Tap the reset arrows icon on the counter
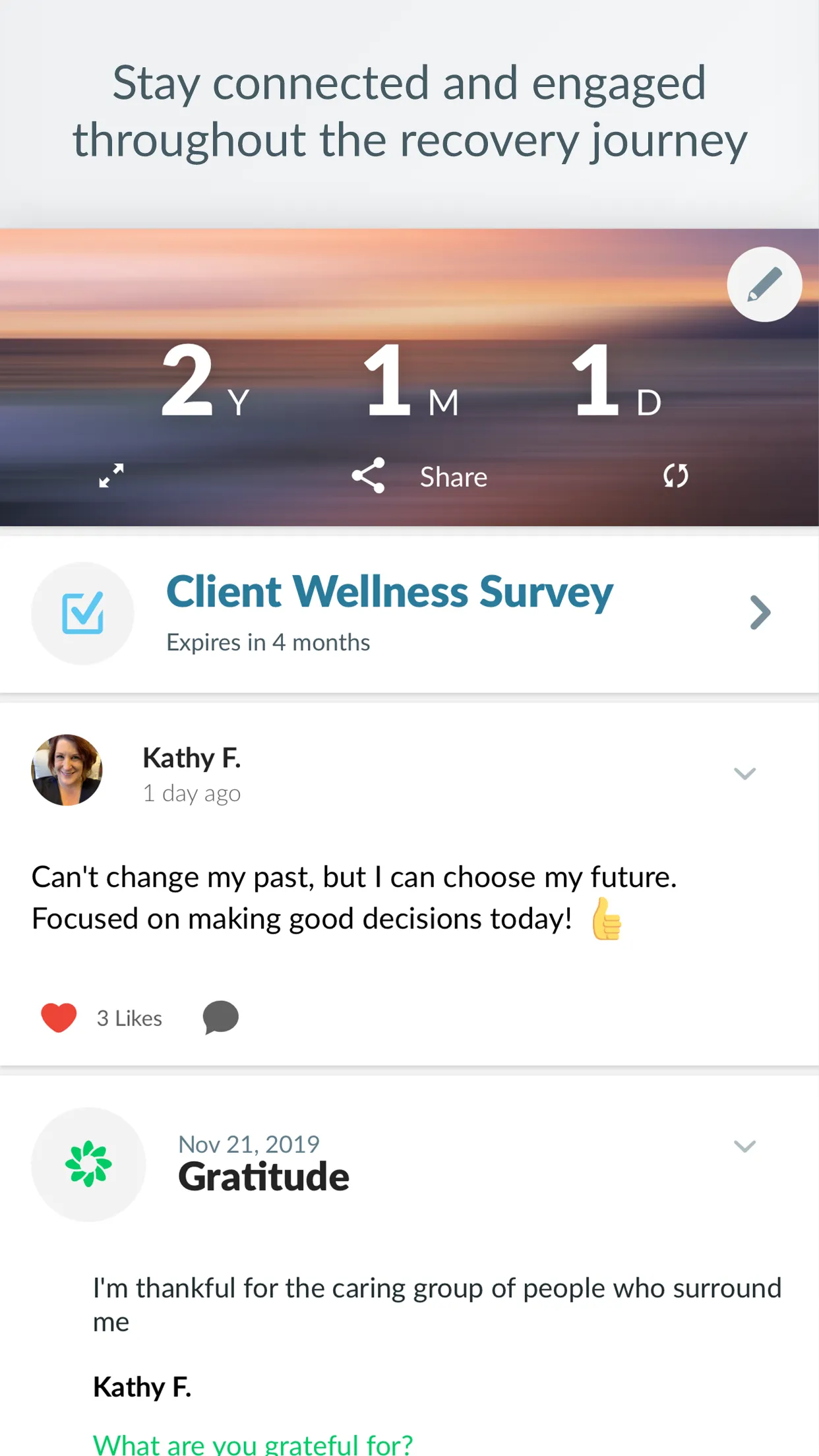 pyautogui.click(x=676, y=475)
